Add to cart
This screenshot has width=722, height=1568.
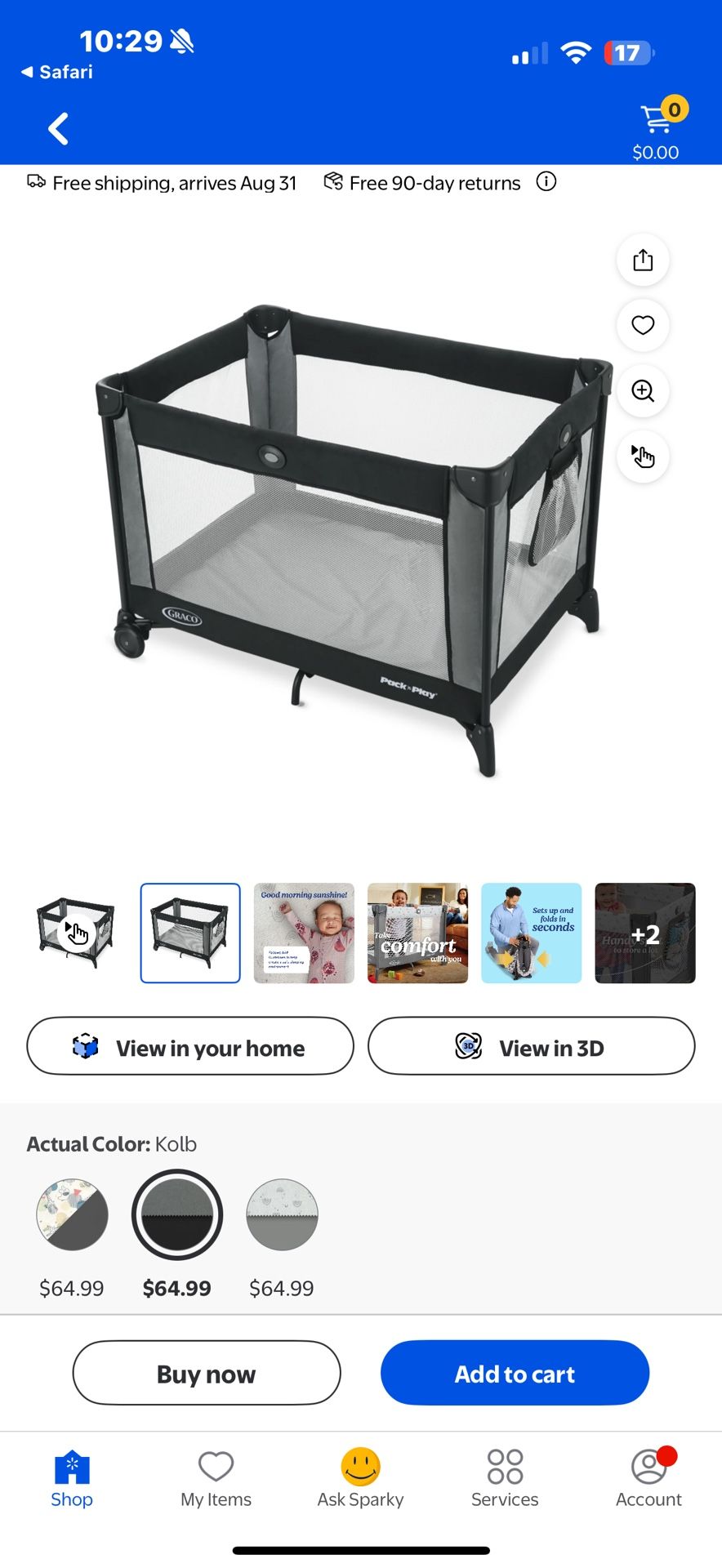(x=515, y=1373)
